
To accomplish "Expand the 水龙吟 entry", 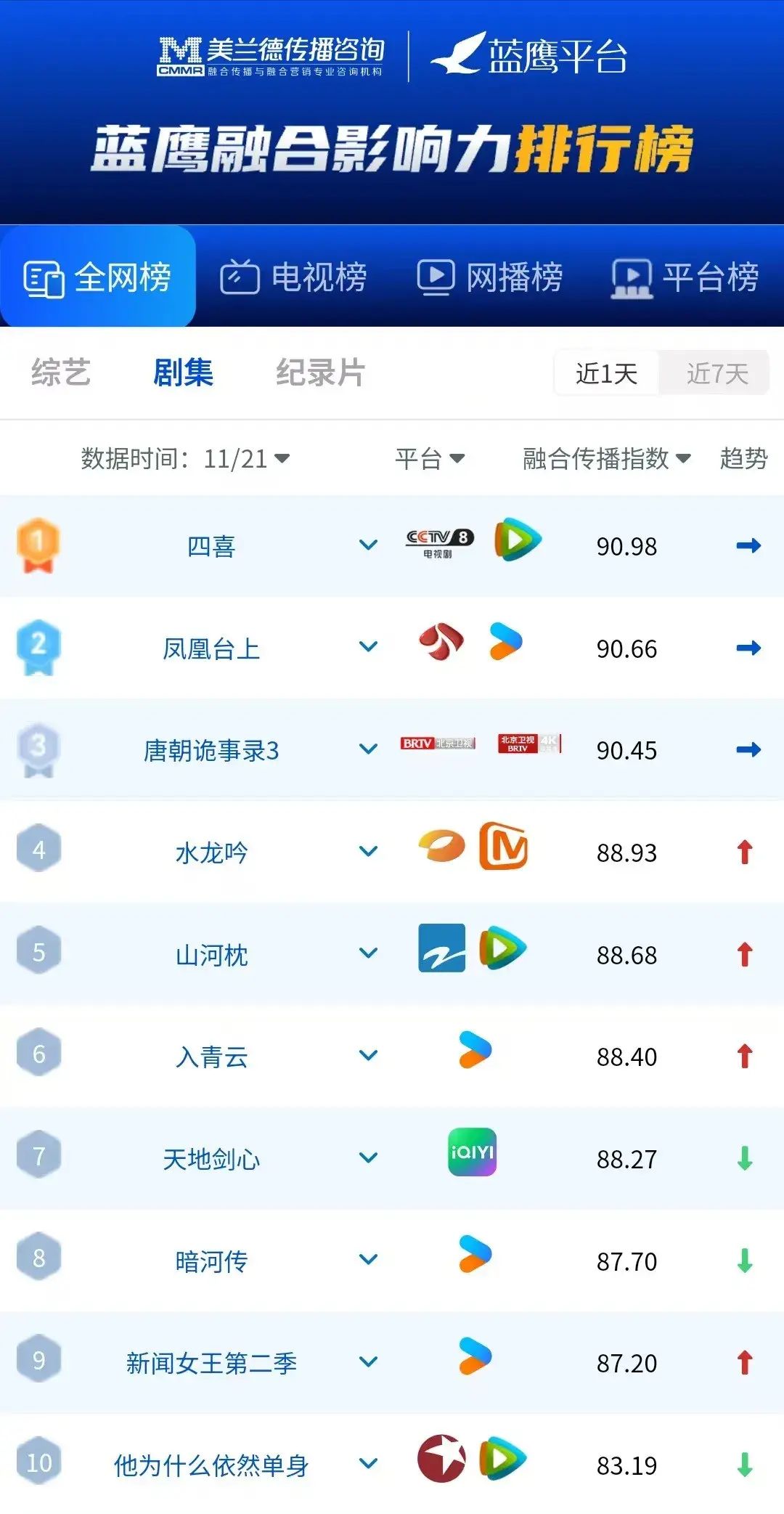I will click(369, 852).
